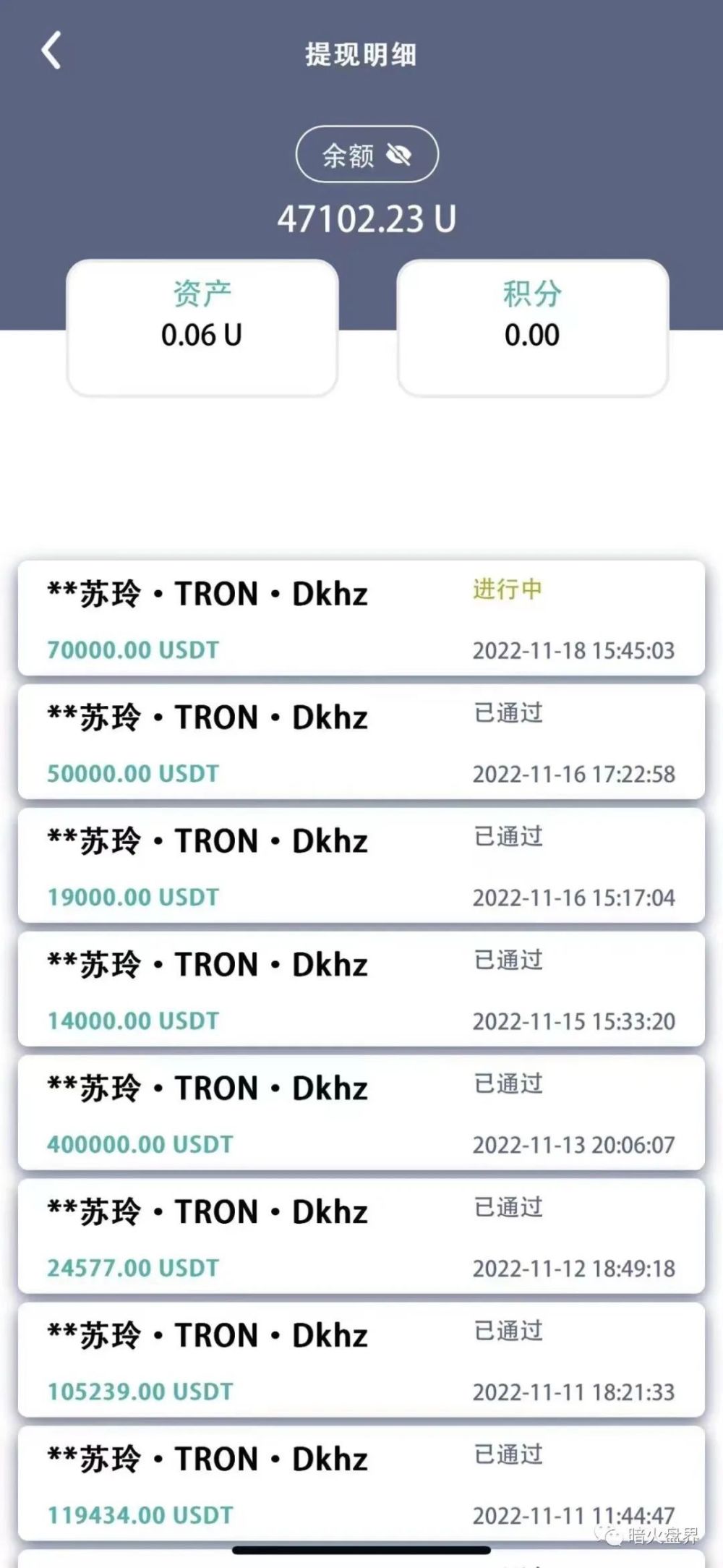
Task: Go back from the 提现明细 page
Action: (x=51, y=51)
